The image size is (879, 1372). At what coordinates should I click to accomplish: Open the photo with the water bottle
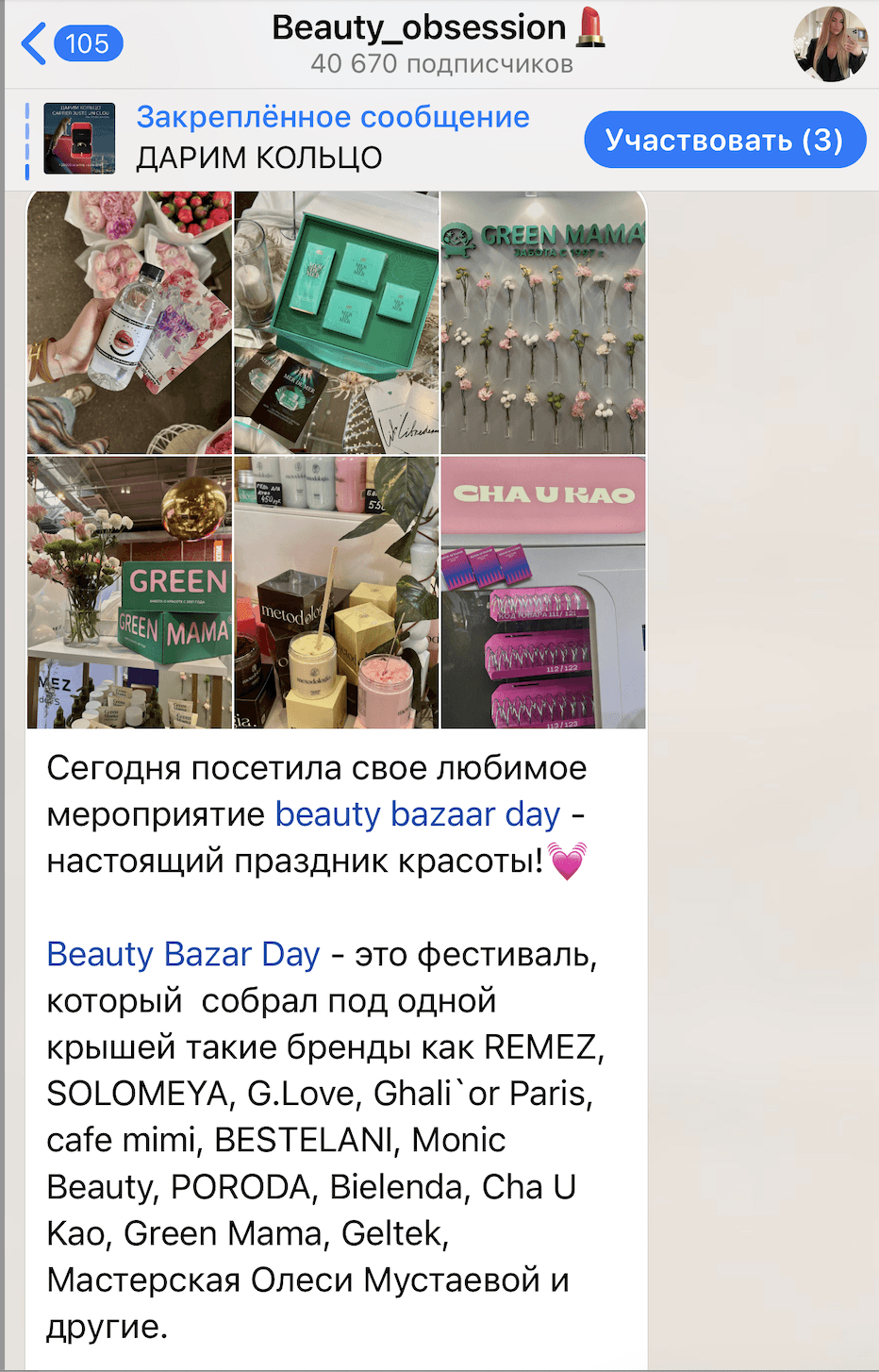(129, 323)
